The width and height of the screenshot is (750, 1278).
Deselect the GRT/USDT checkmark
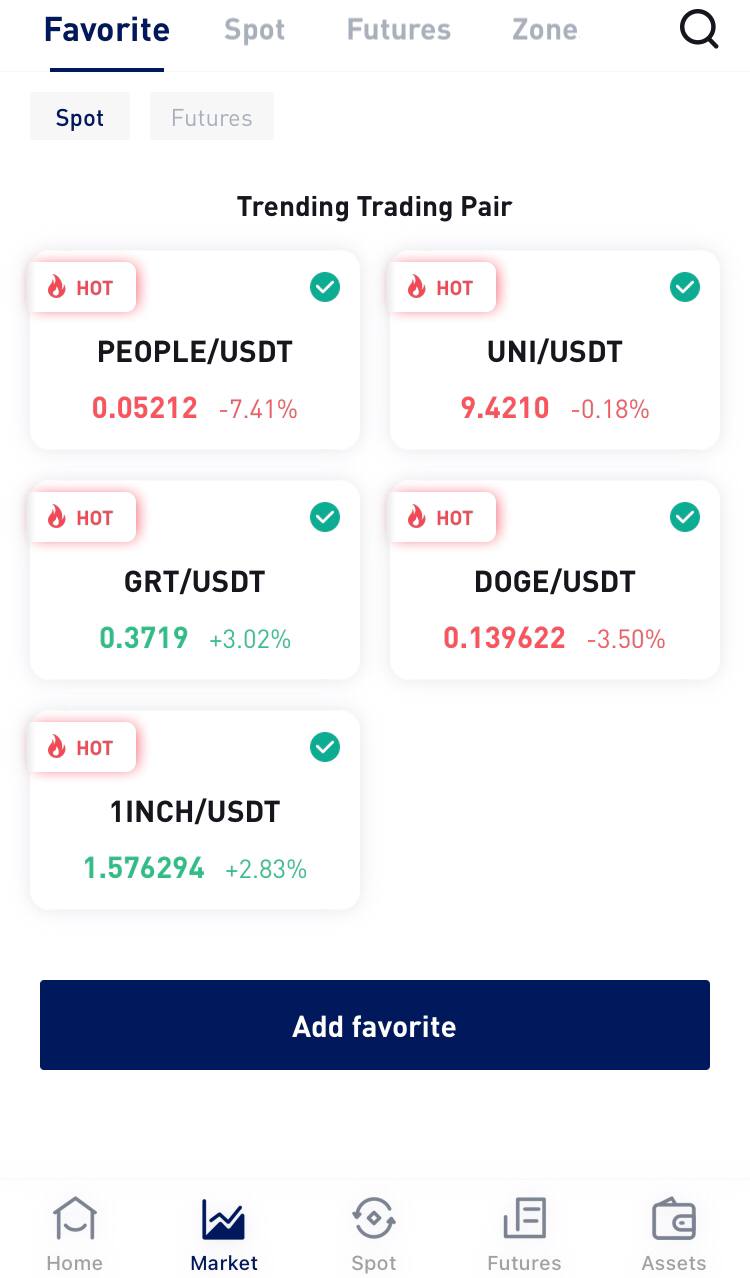coord(324,517)
